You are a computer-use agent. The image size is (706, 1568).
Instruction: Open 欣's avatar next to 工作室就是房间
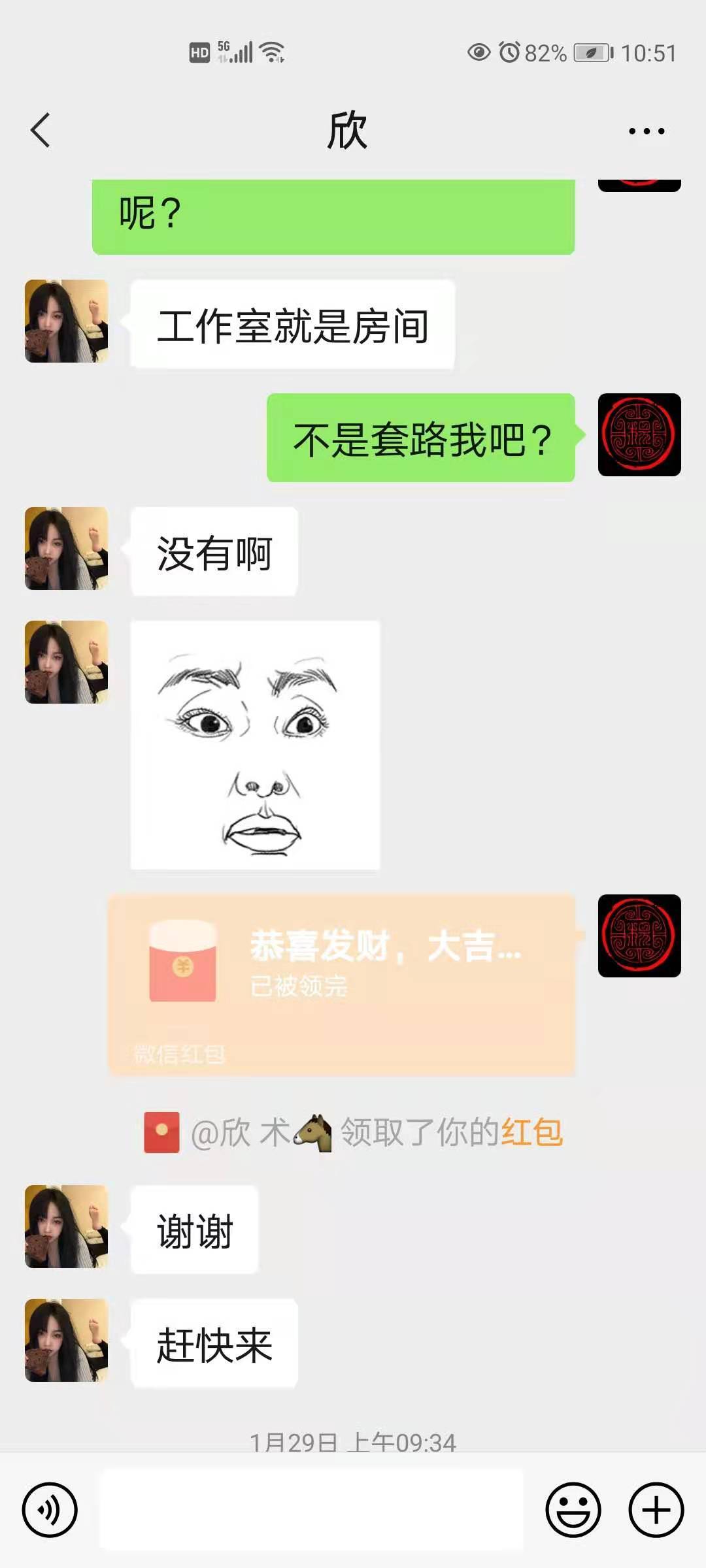pyautogui.click(x=66, y=321)
